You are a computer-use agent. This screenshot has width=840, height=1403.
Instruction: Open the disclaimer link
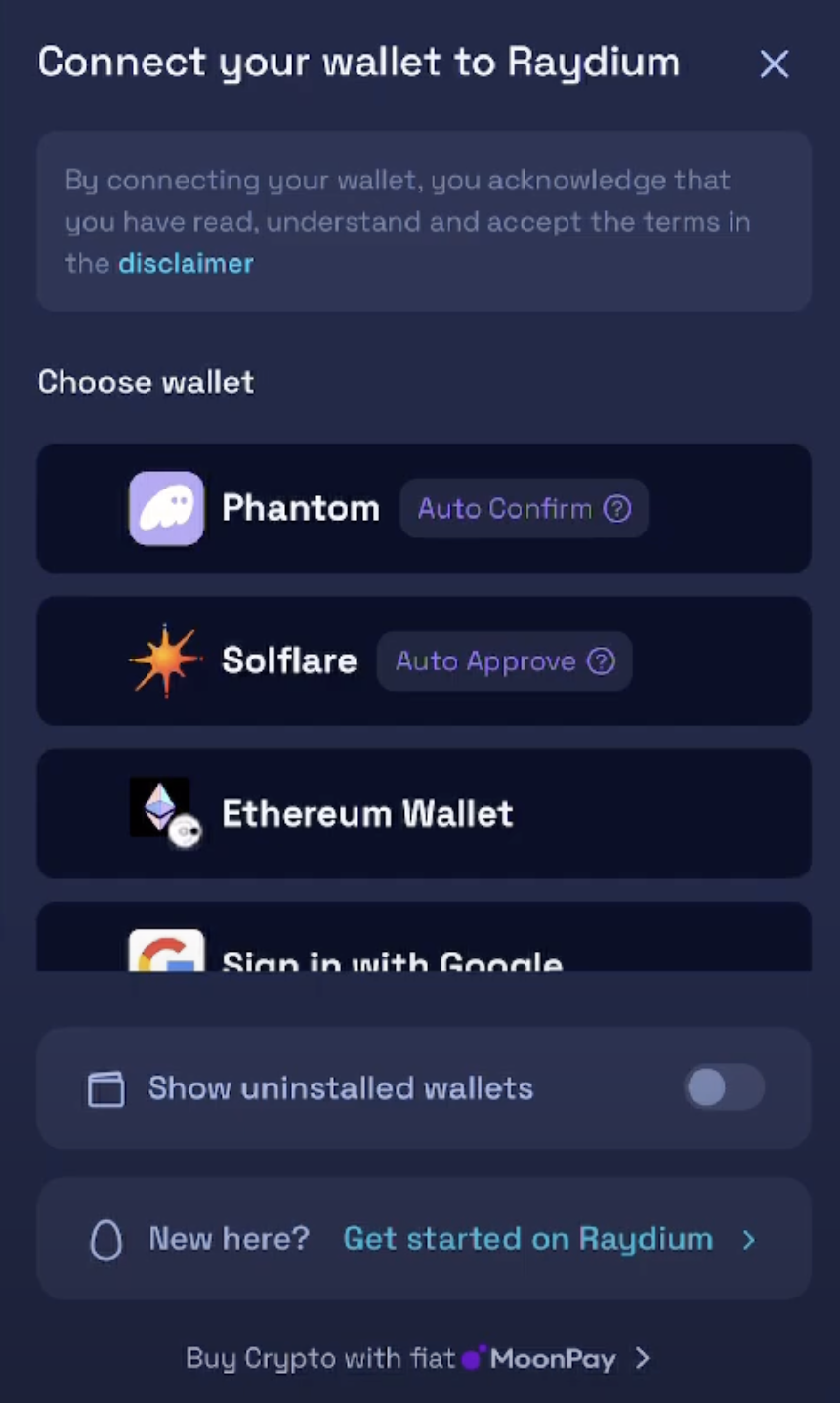click(186, 263)
